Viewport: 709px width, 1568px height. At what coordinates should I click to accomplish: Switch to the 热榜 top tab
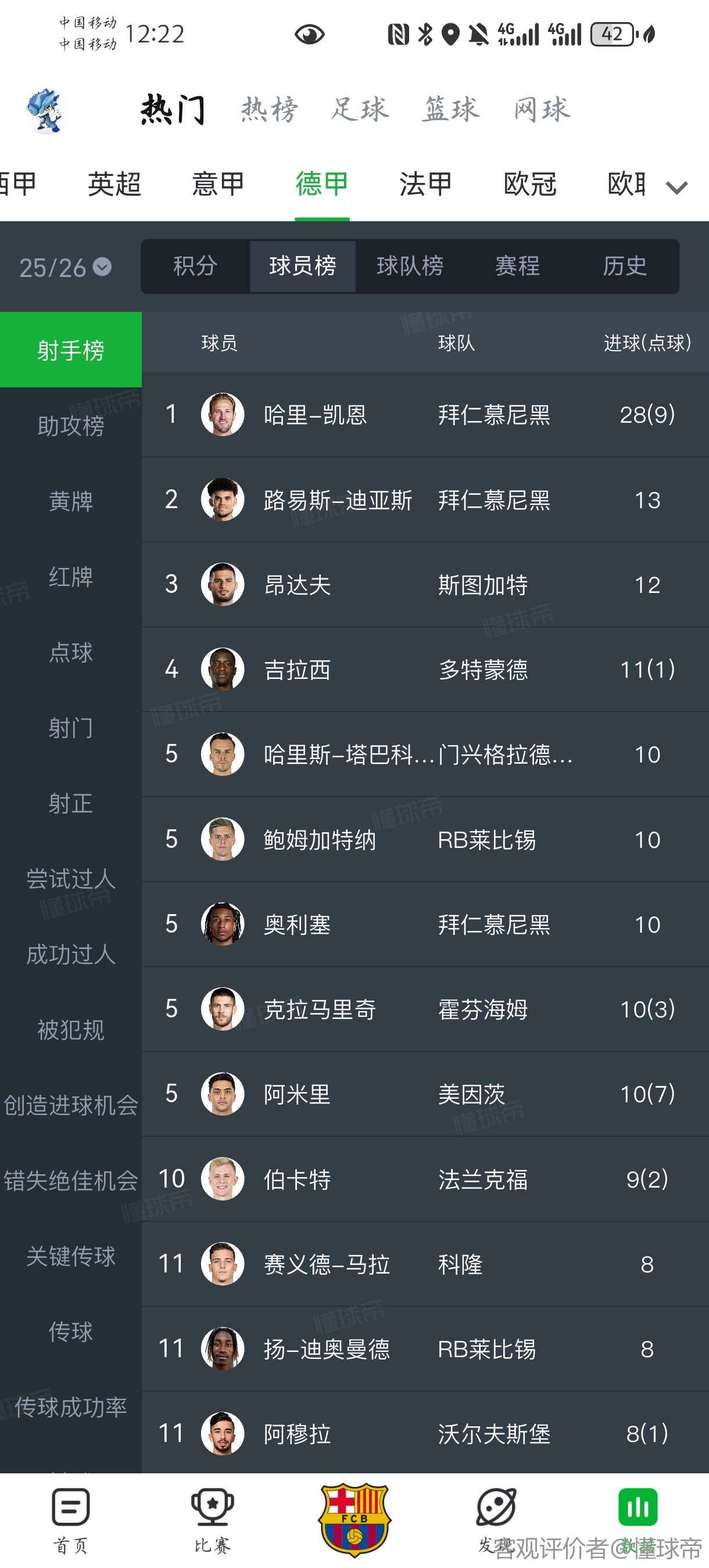[269, 110]
